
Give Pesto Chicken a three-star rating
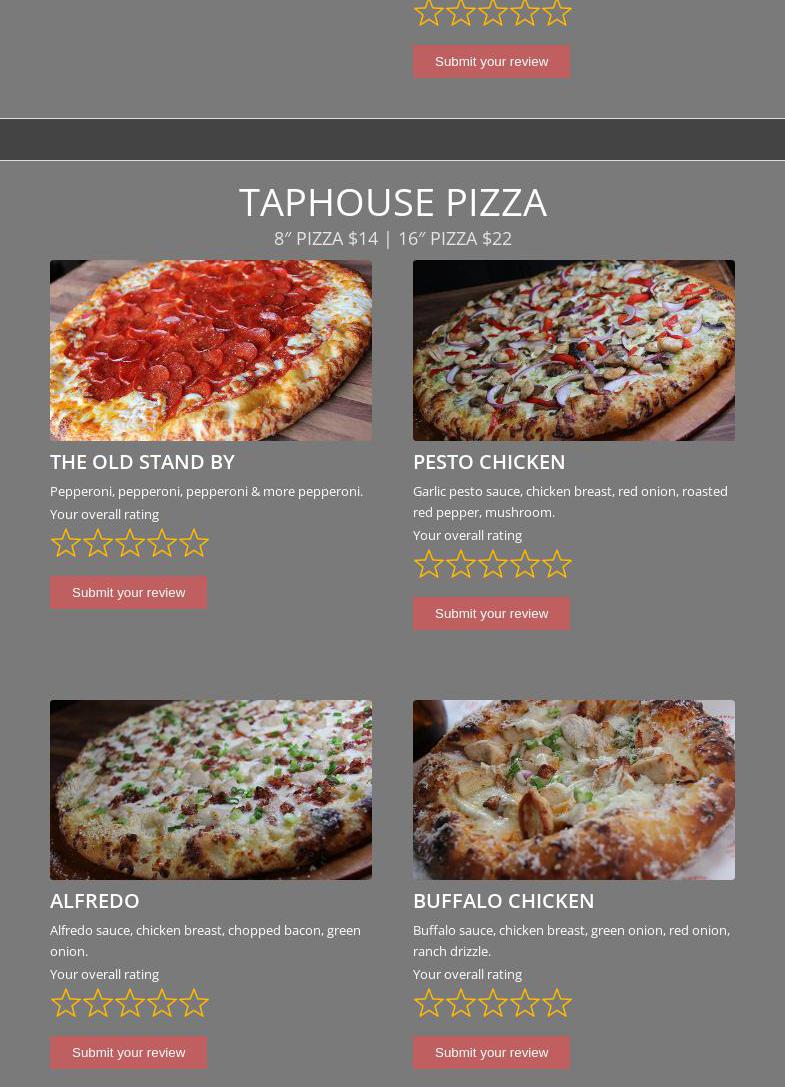pyautogui.click(x=492, y=564)
